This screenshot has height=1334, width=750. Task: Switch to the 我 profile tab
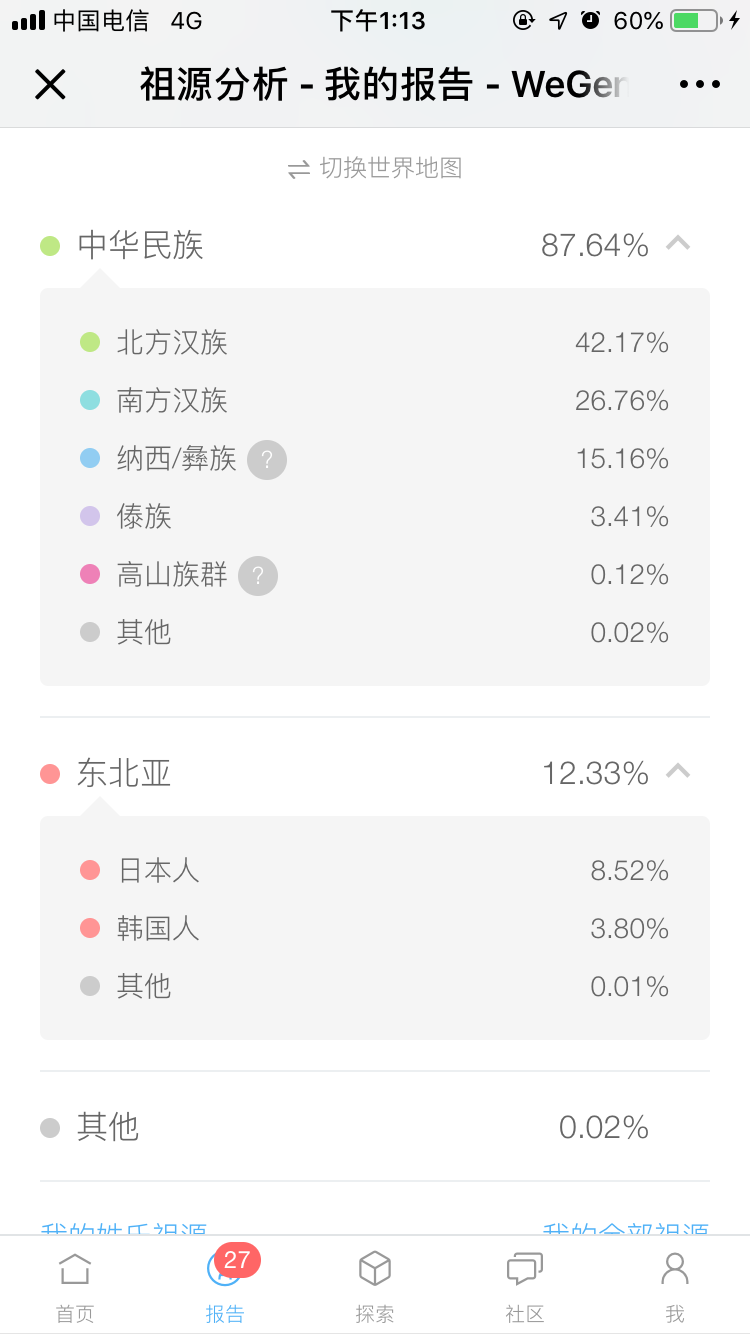tap(675, 1285)
